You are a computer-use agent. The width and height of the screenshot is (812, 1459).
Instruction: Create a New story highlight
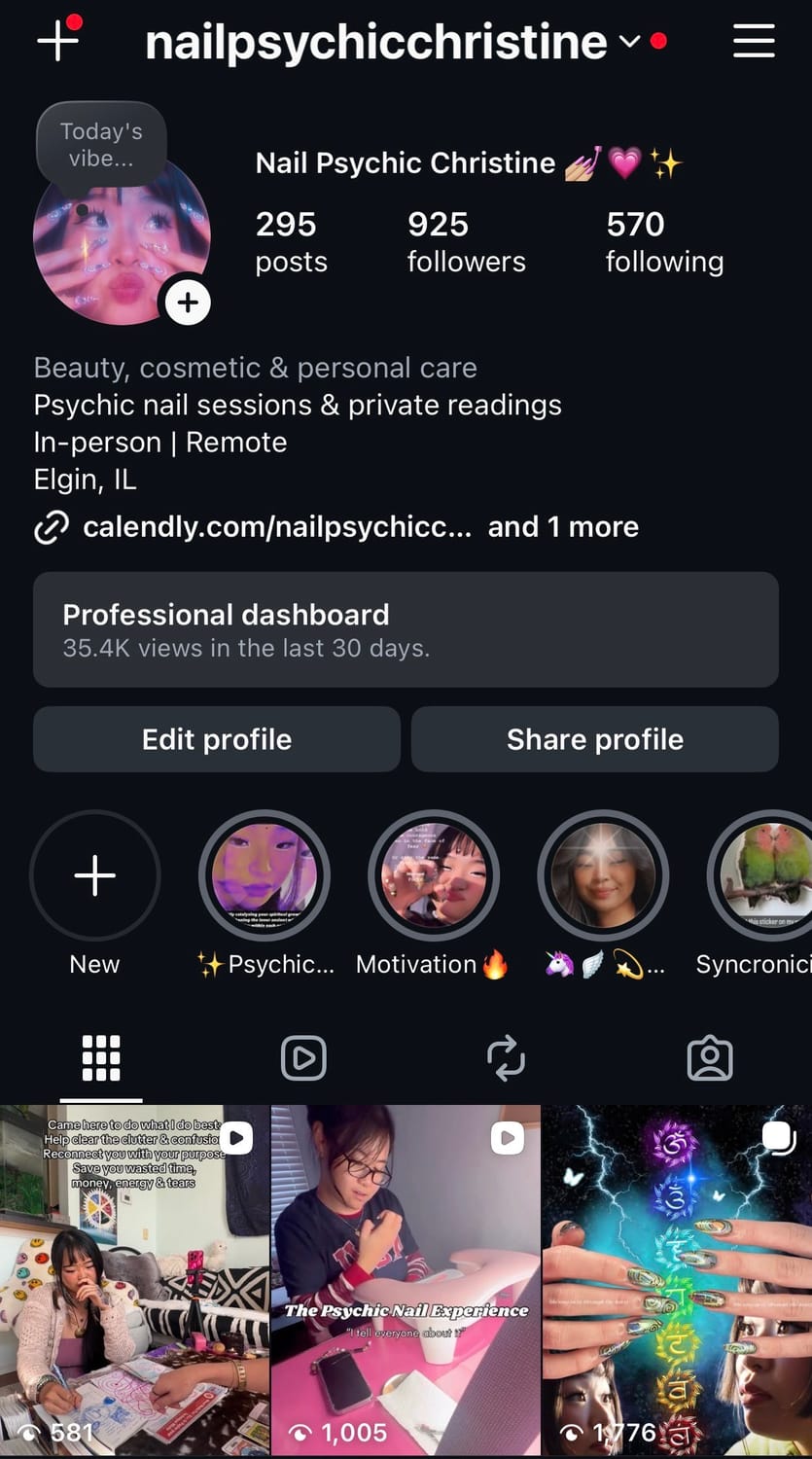95,875
